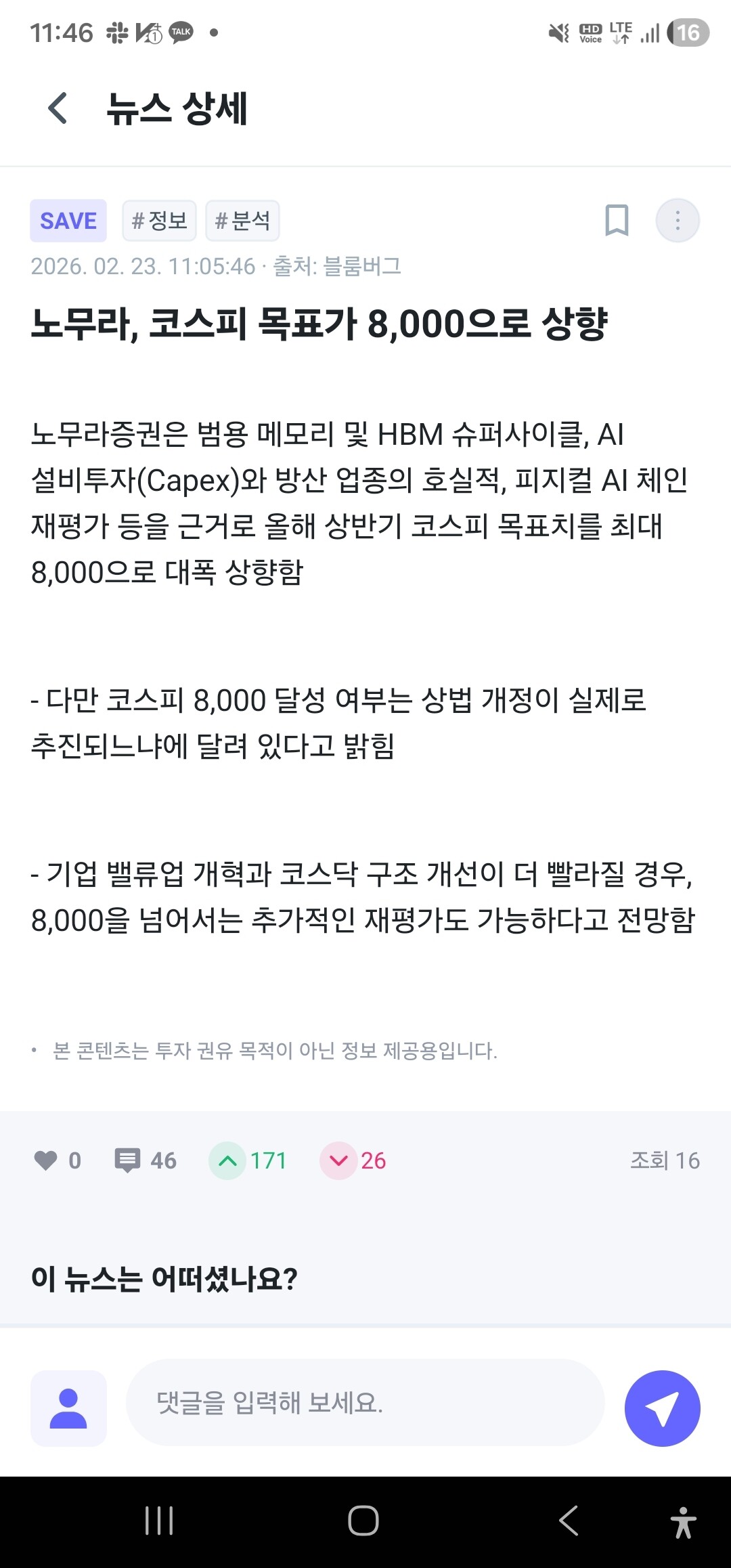
Task: Send the comment with the paper plane button
Action: pos(662,1408)
